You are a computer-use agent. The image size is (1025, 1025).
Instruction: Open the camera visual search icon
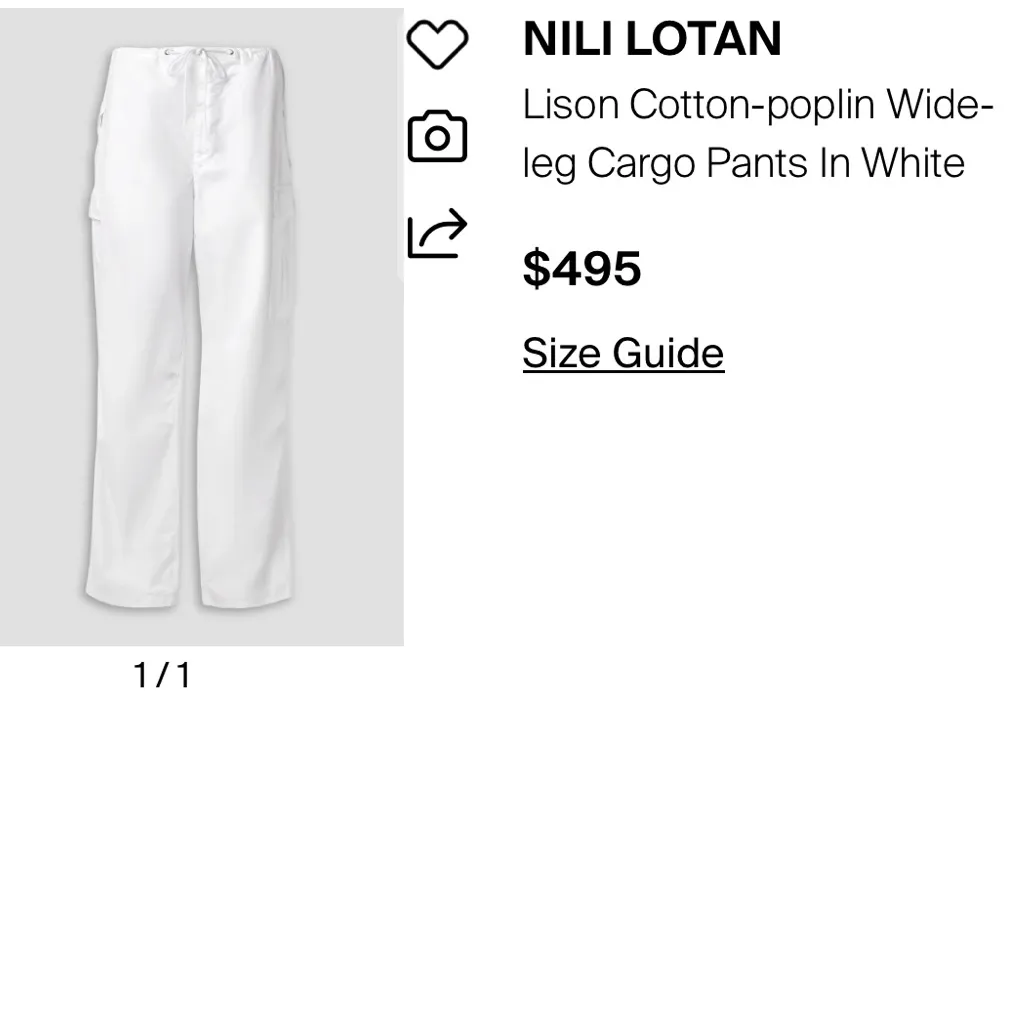pos(437,136)
